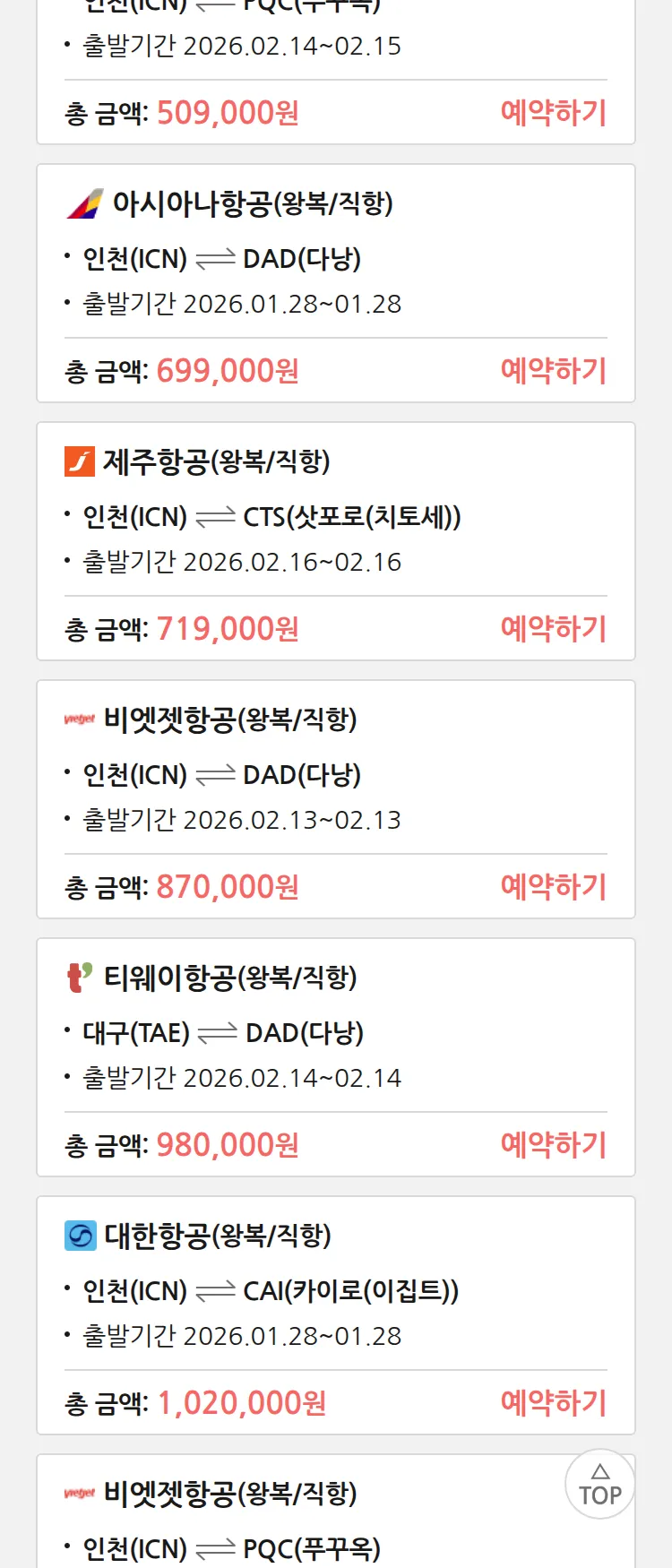Select 예약하기 on Vietjet Da Nang 870,000원
This screenshot has height=1568, width=672.
[553, 887]
